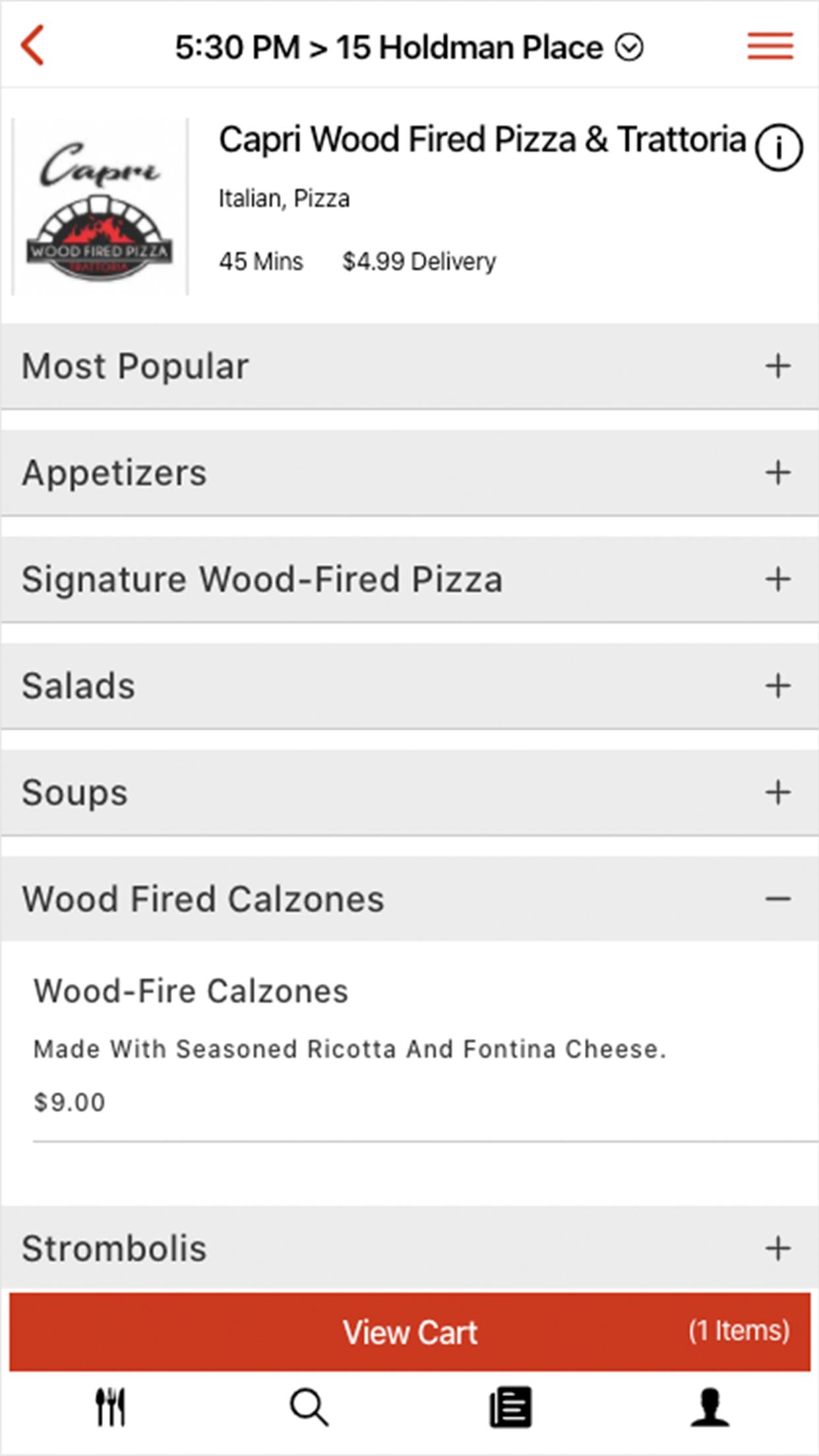Change delivery time and address dropdown

(409, 47)
